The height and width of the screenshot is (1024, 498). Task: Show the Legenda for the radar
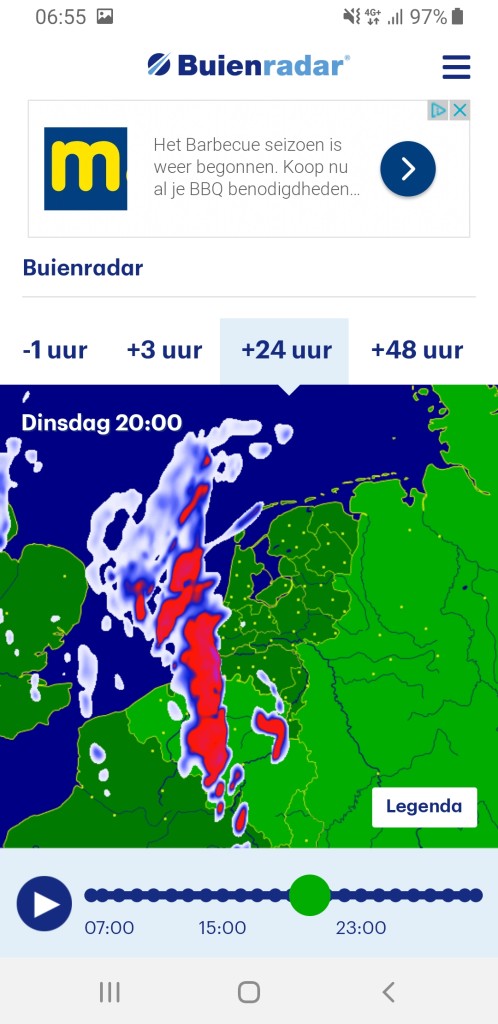coord(424,807)
